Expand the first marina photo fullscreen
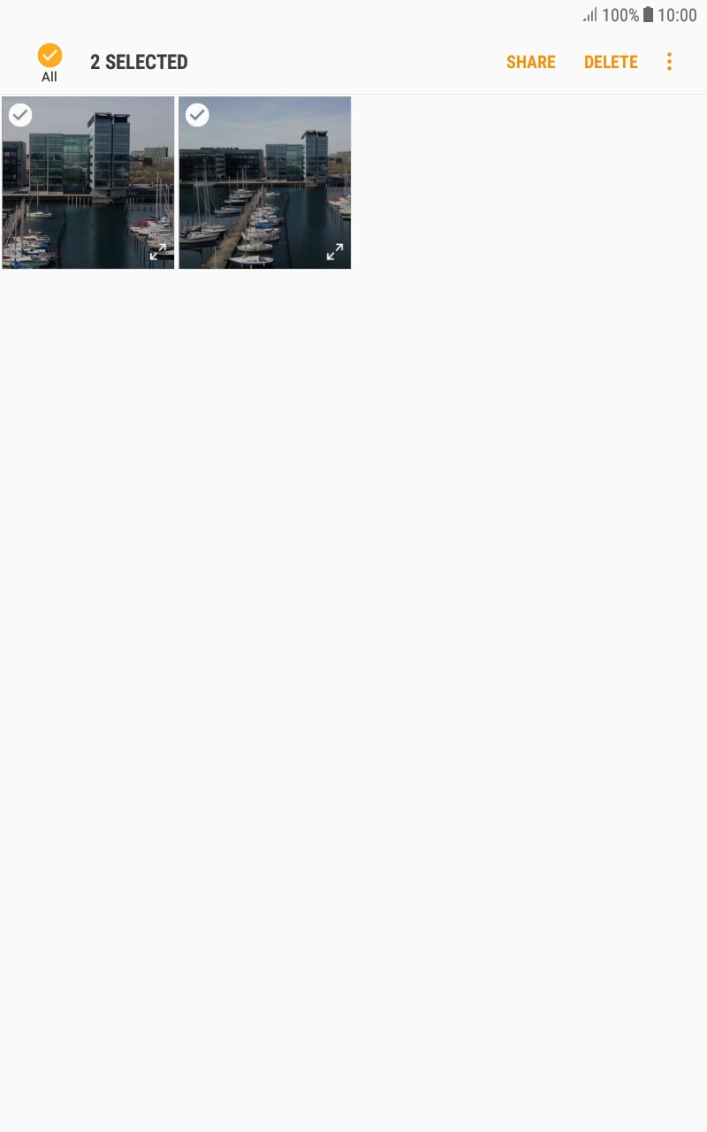The width and height of the screenshot is (707, 1132). tap(158, 252)
